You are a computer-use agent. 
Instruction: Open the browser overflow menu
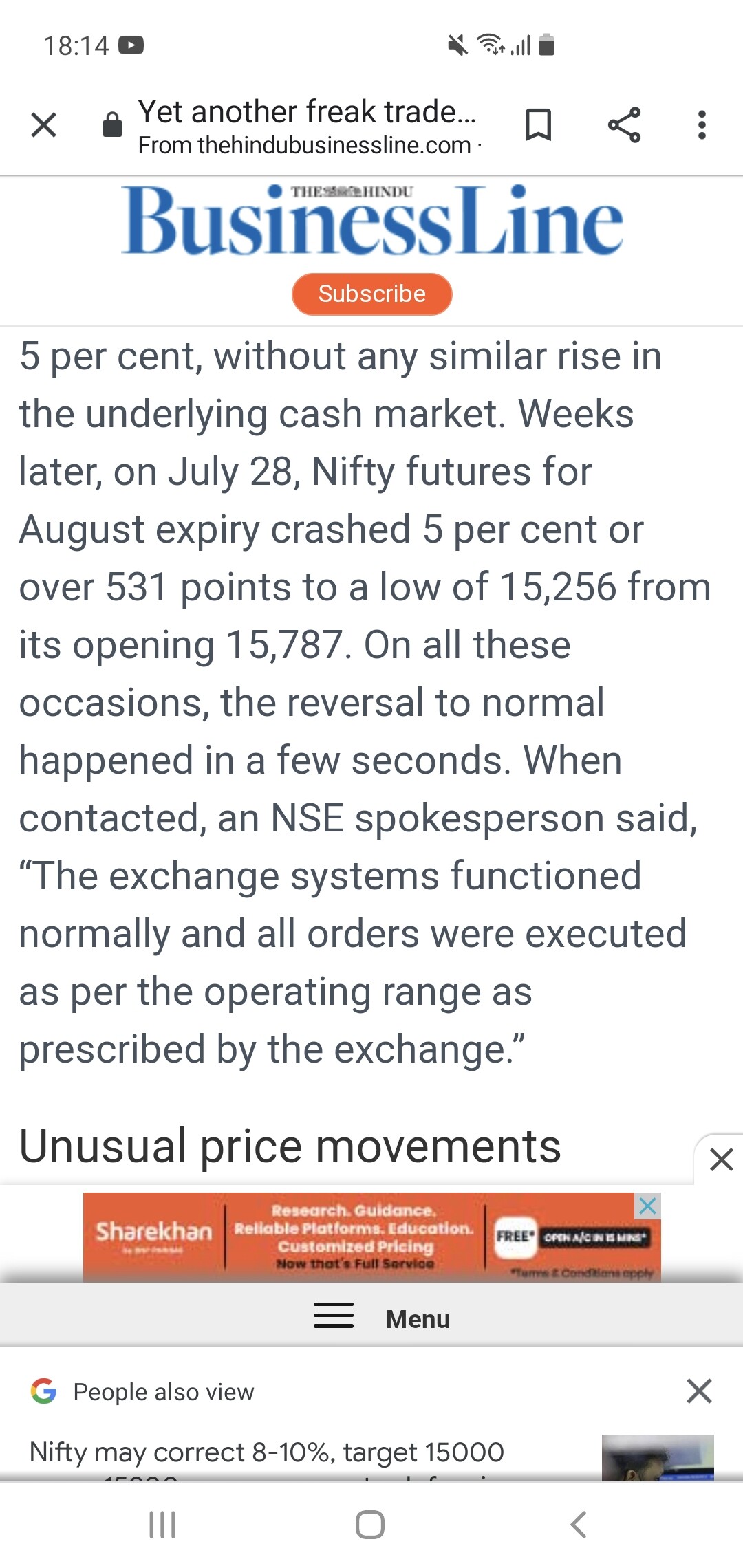pyautogui.click(x=702, y=125)
